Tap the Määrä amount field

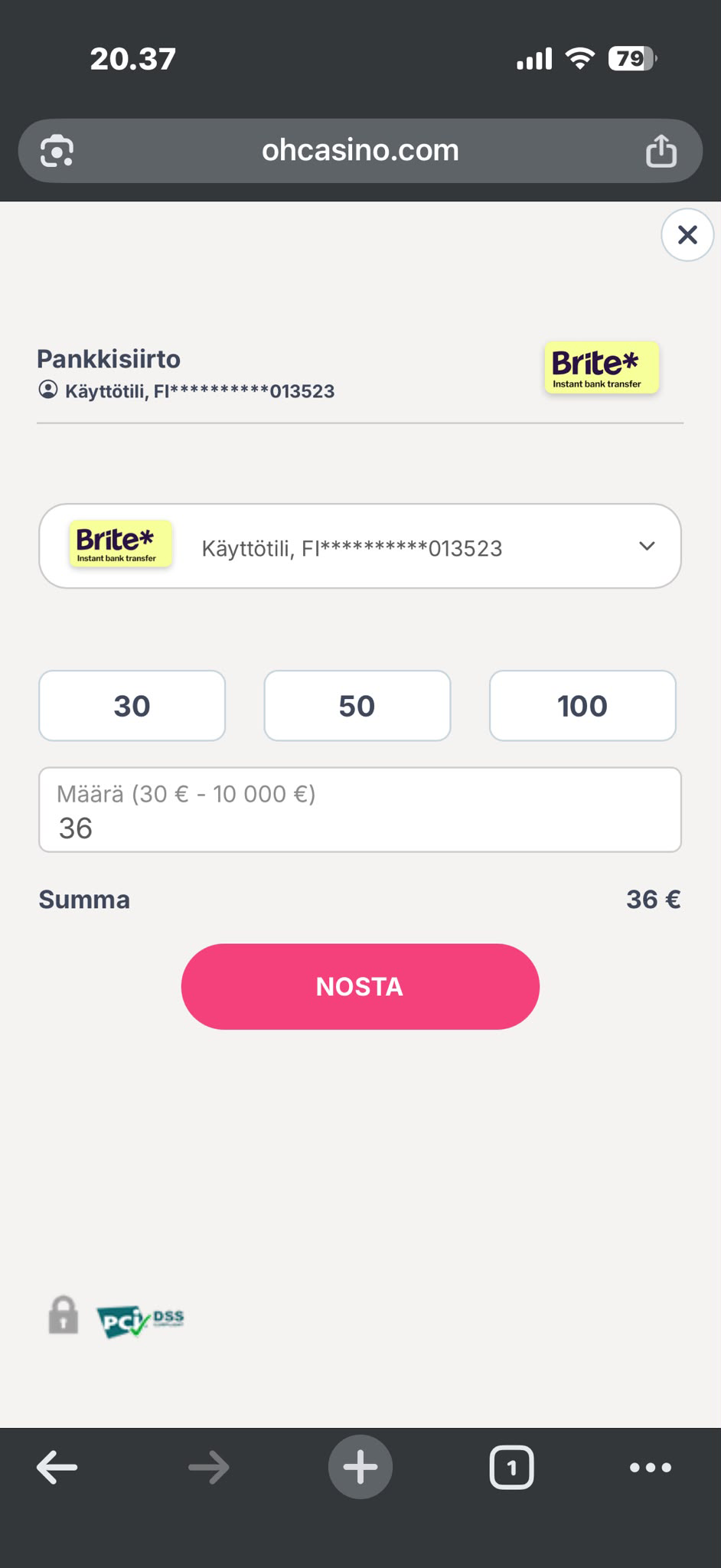click(360, 809)
